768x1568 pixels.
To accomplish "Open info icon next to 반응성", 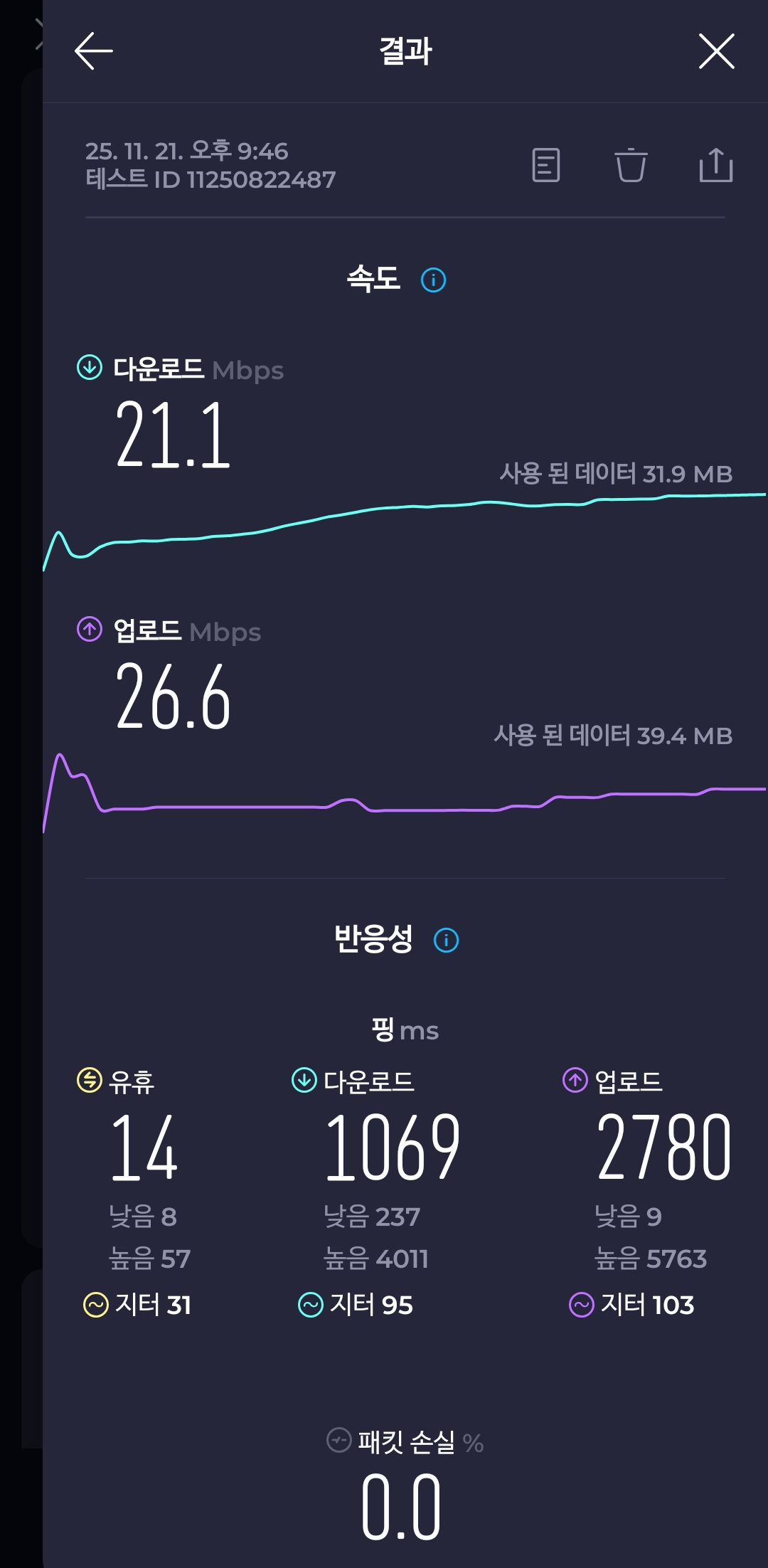I will point(447,941).
